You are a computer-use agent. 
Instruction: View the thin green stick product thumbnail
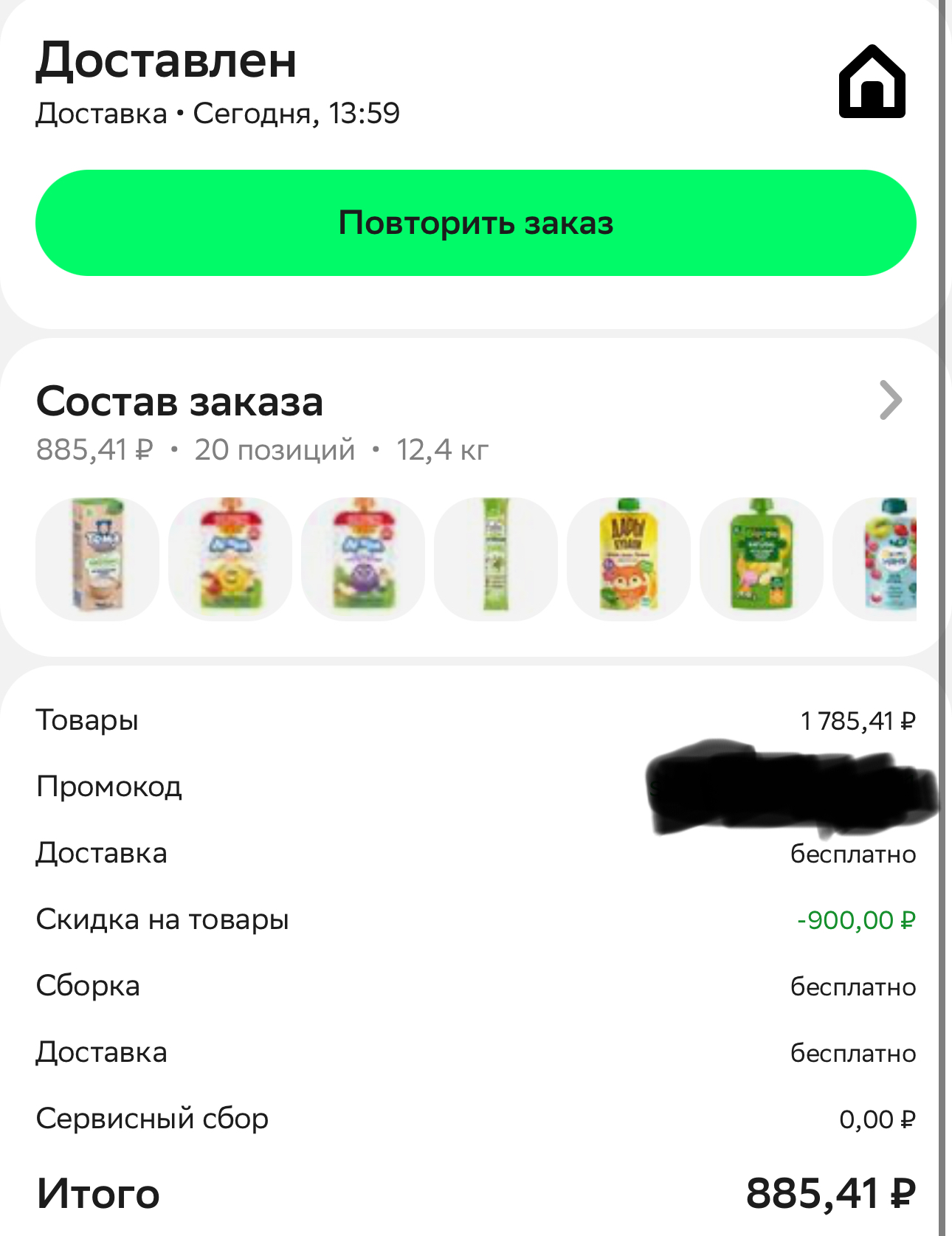point(495,559)
